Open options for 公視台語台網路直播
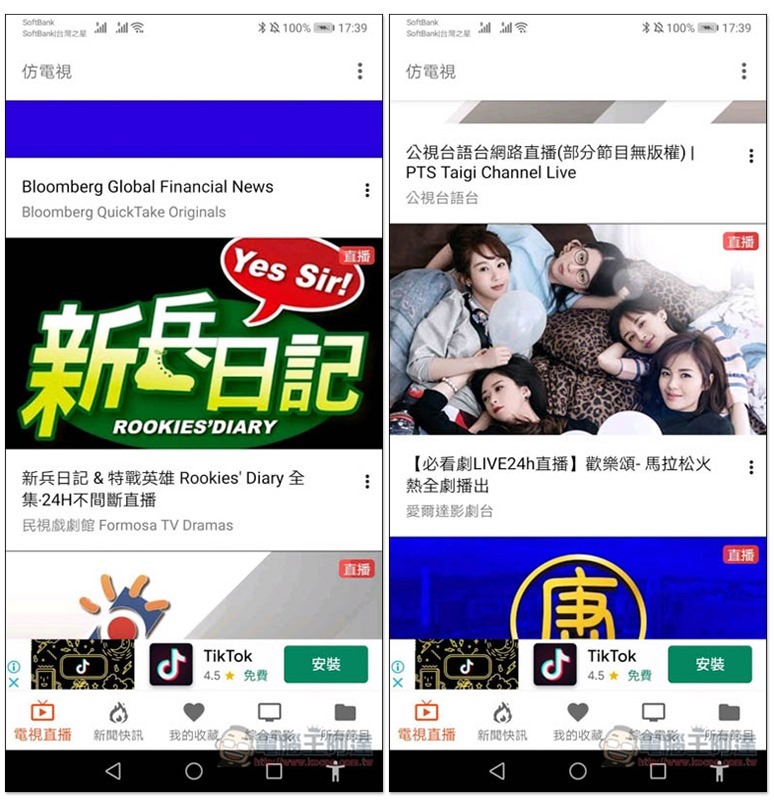This screenshot has width=774, height=800. 751,156
